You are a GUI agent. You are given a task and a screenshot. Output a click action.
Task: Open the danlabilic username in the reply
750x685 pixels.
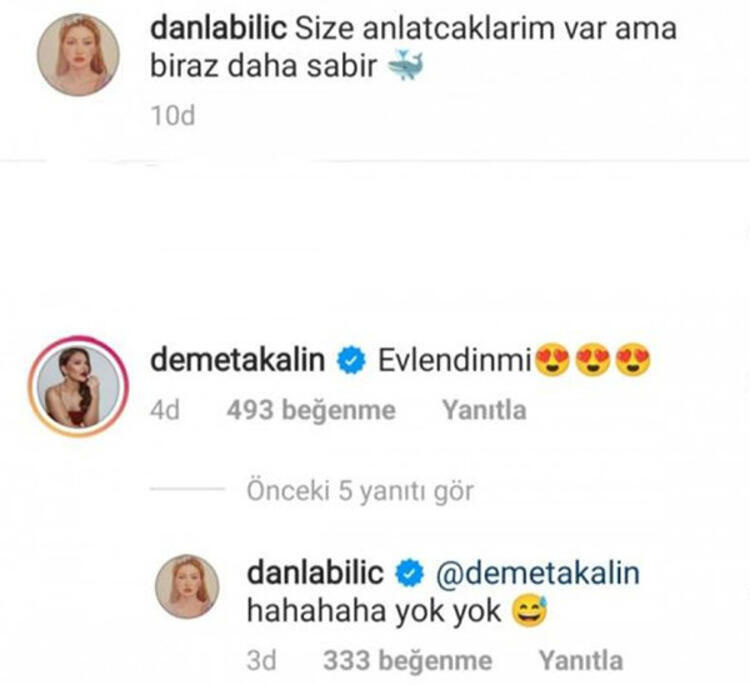click(x=314, y=573)
